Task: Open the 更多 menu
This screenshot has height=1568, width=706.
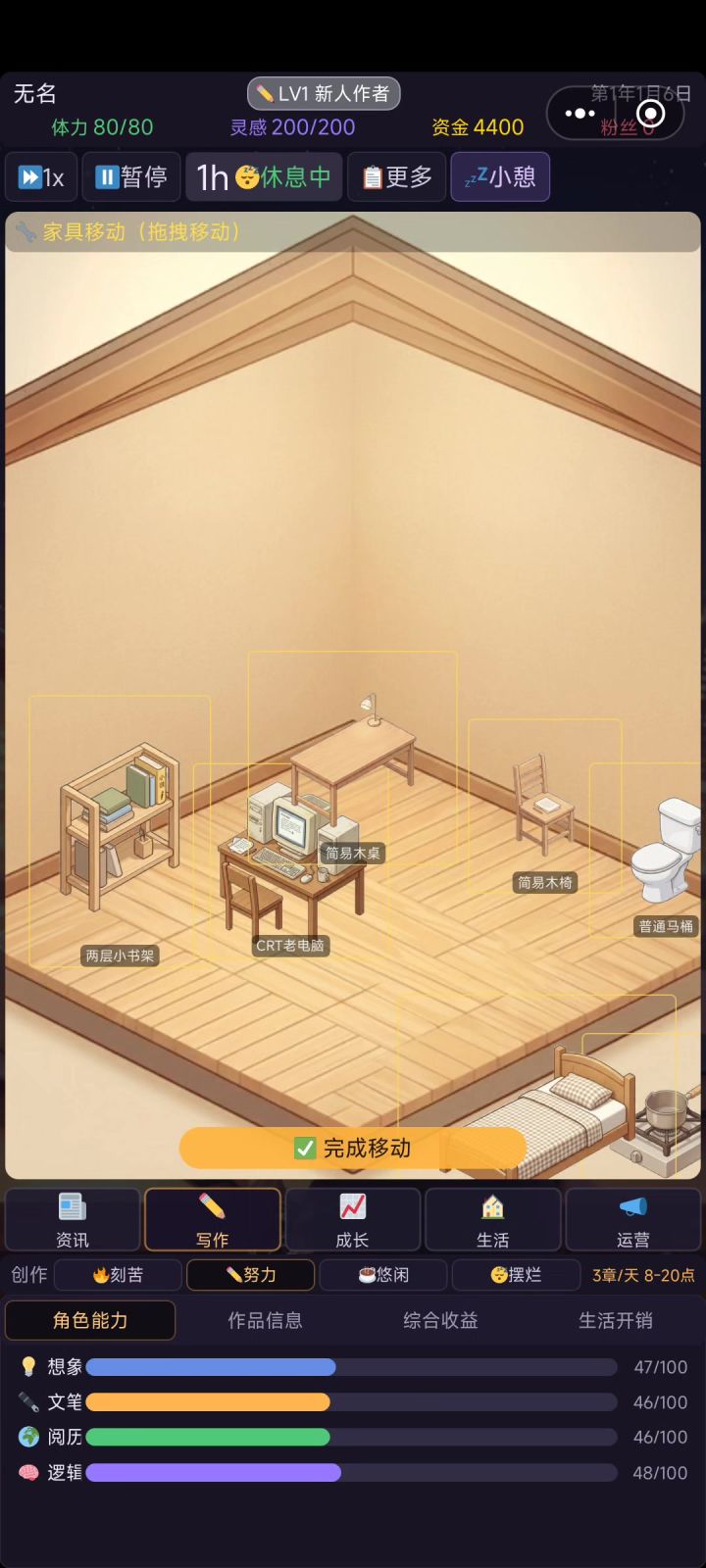Action: tap(397, 177)
